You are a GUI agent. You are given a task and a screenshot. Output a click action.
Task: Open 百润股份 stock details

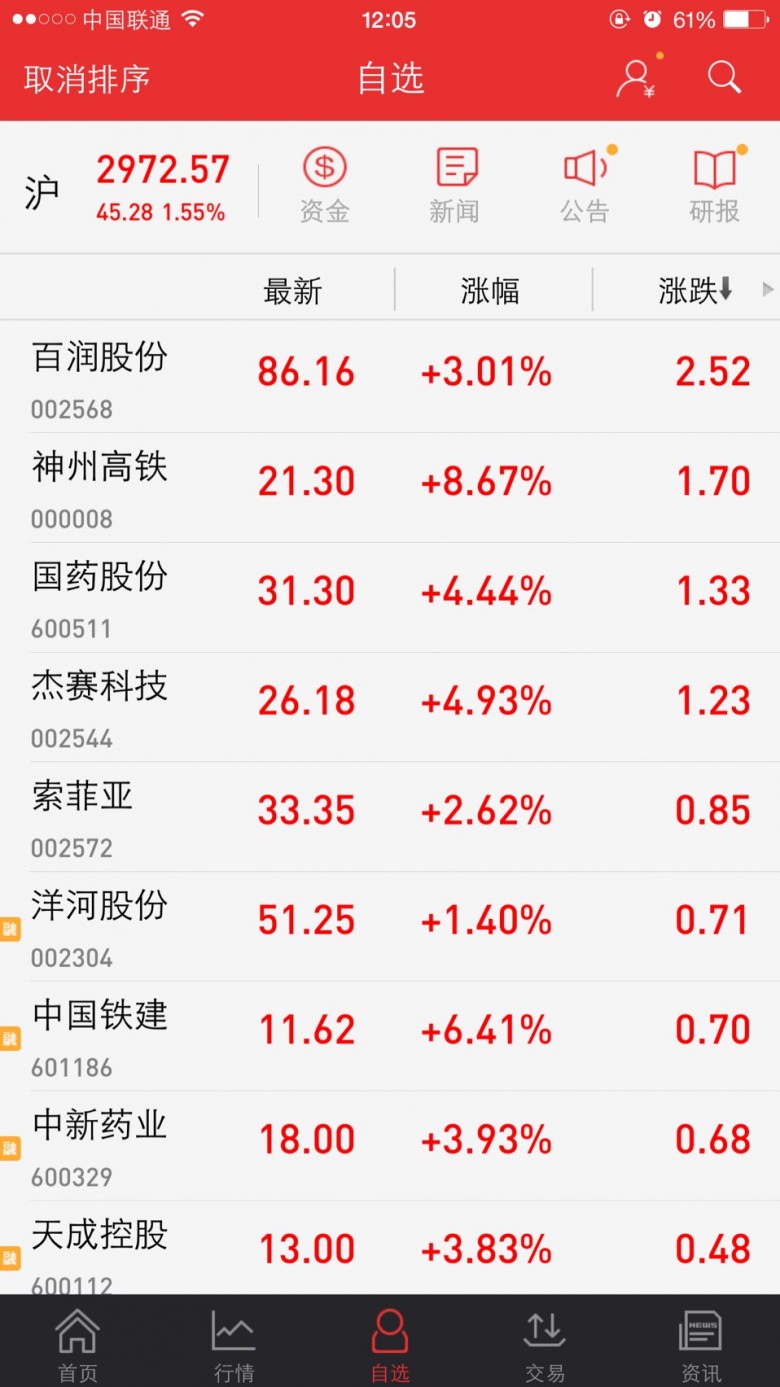(x=390, y=377)
